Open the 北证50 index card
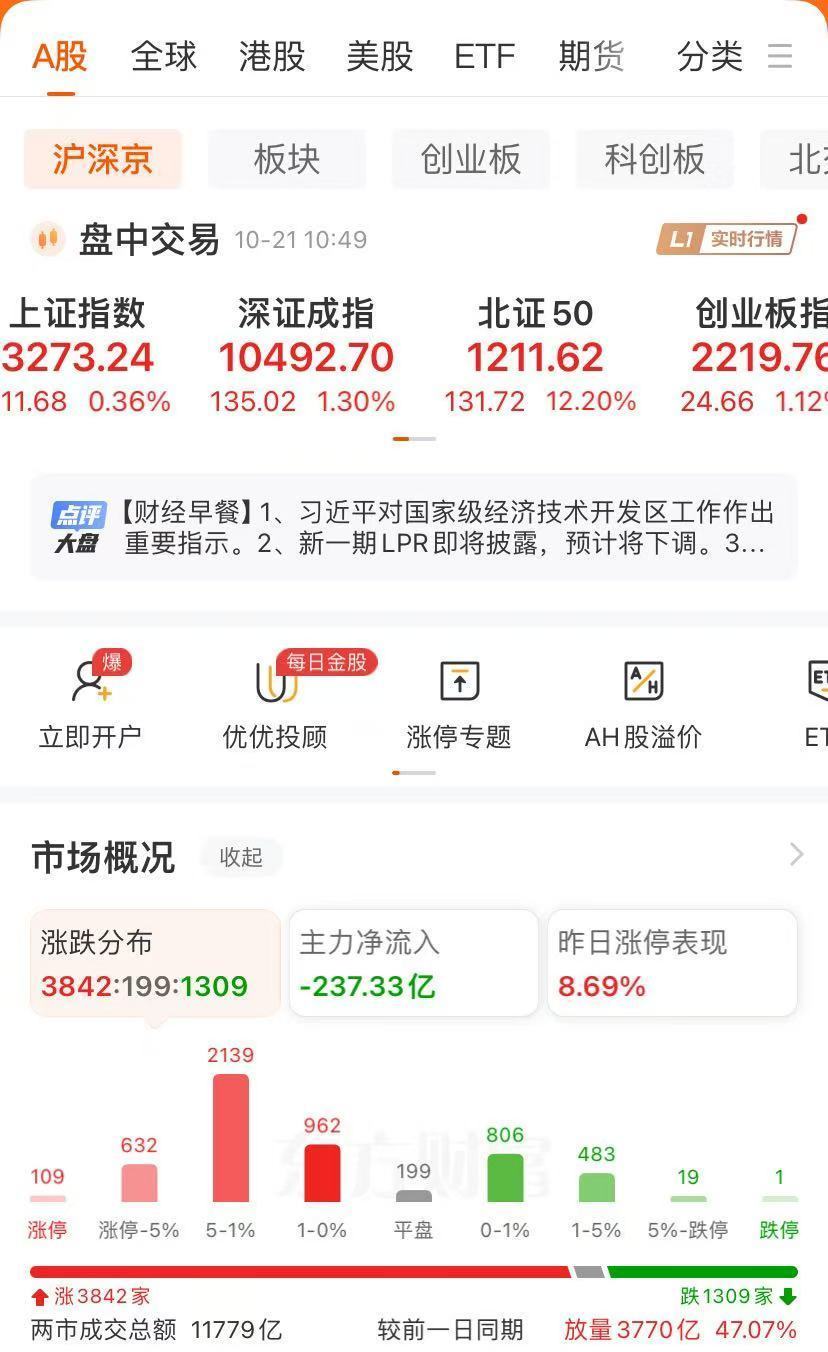This screenshot has width=828, height=1352. (x=537, y=357)
